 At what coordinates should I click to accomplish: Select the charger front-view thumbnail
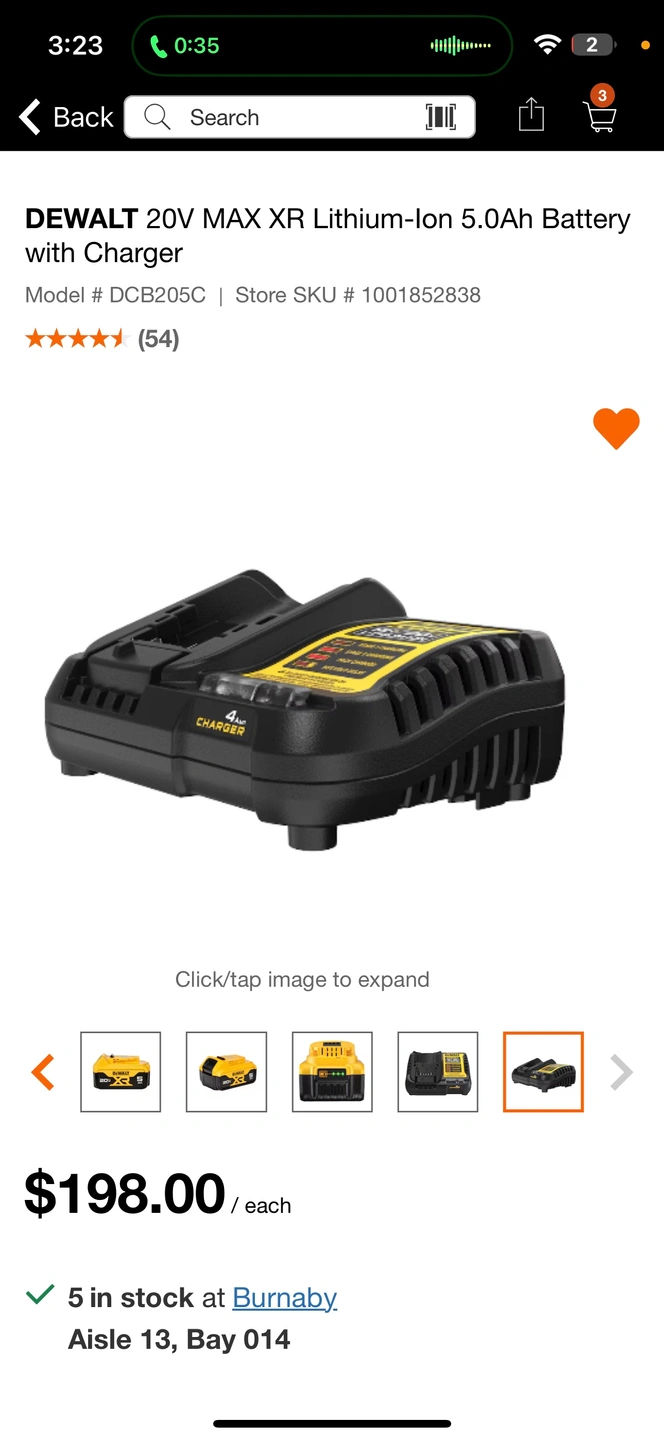438,1072
